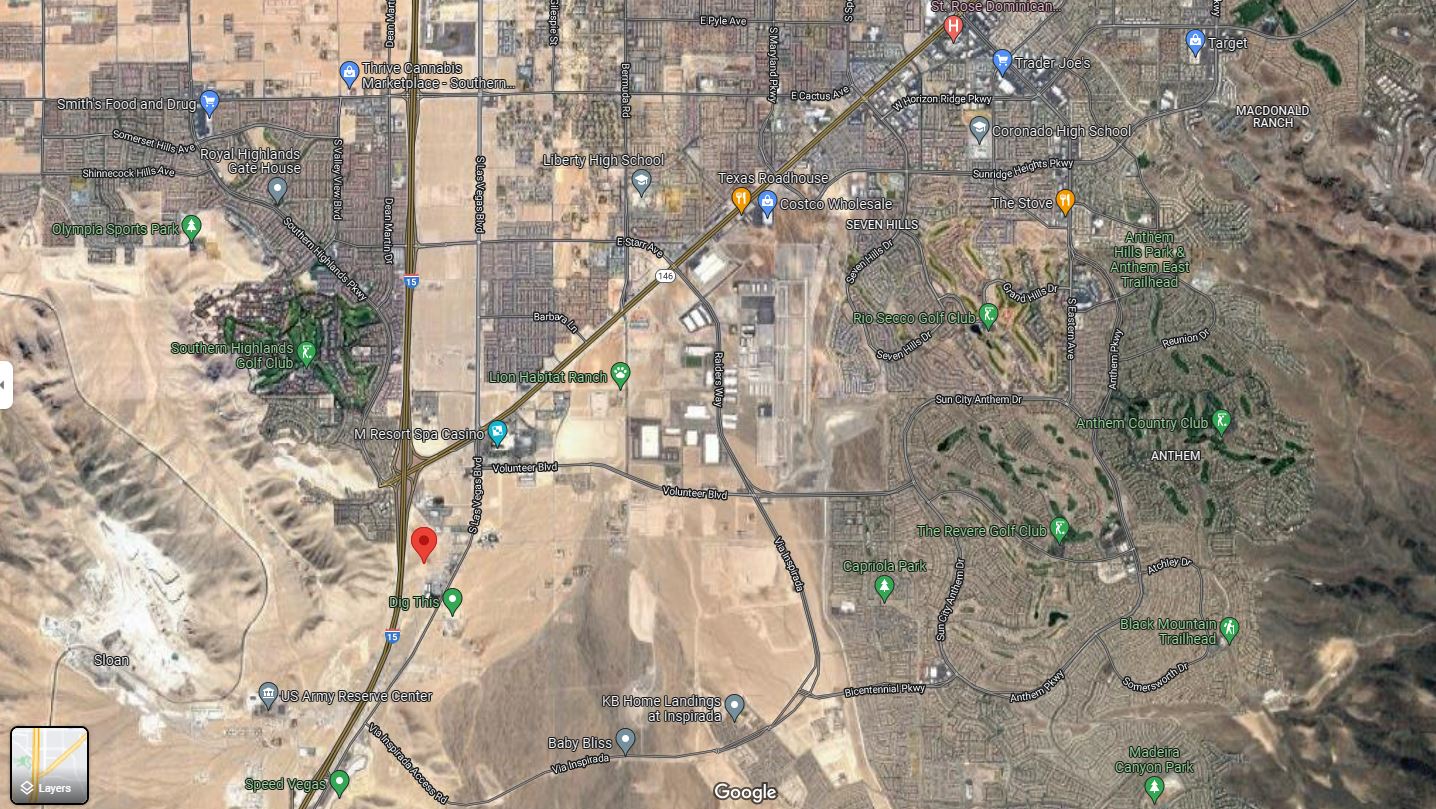The height and width of the screenshot is (809, 1436).
Task: Open the US Army Reserve Center marker
Action: pos(267,695)
